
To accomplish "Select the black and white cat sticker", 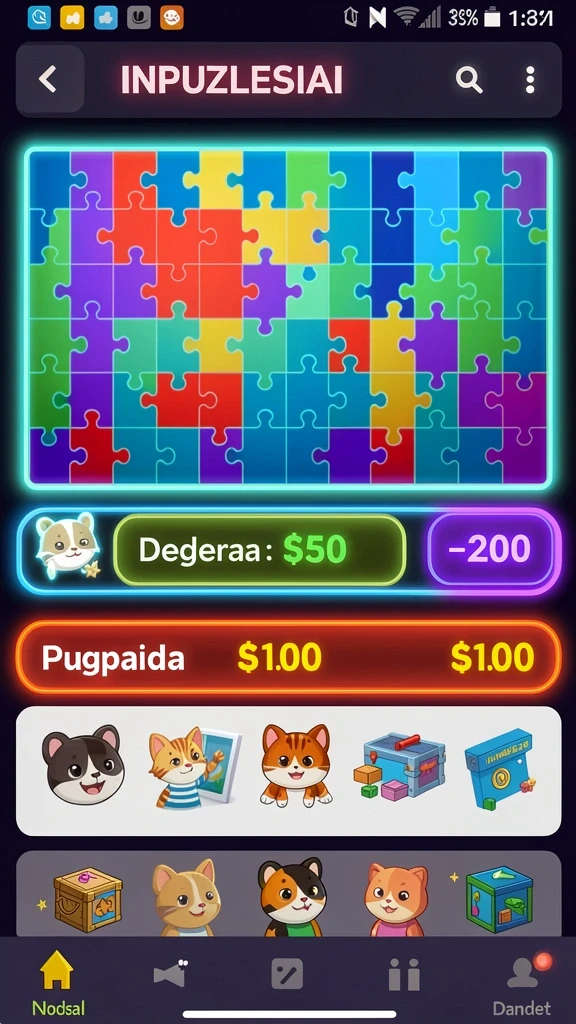I will pyautogui.click(x=83, y=765).
